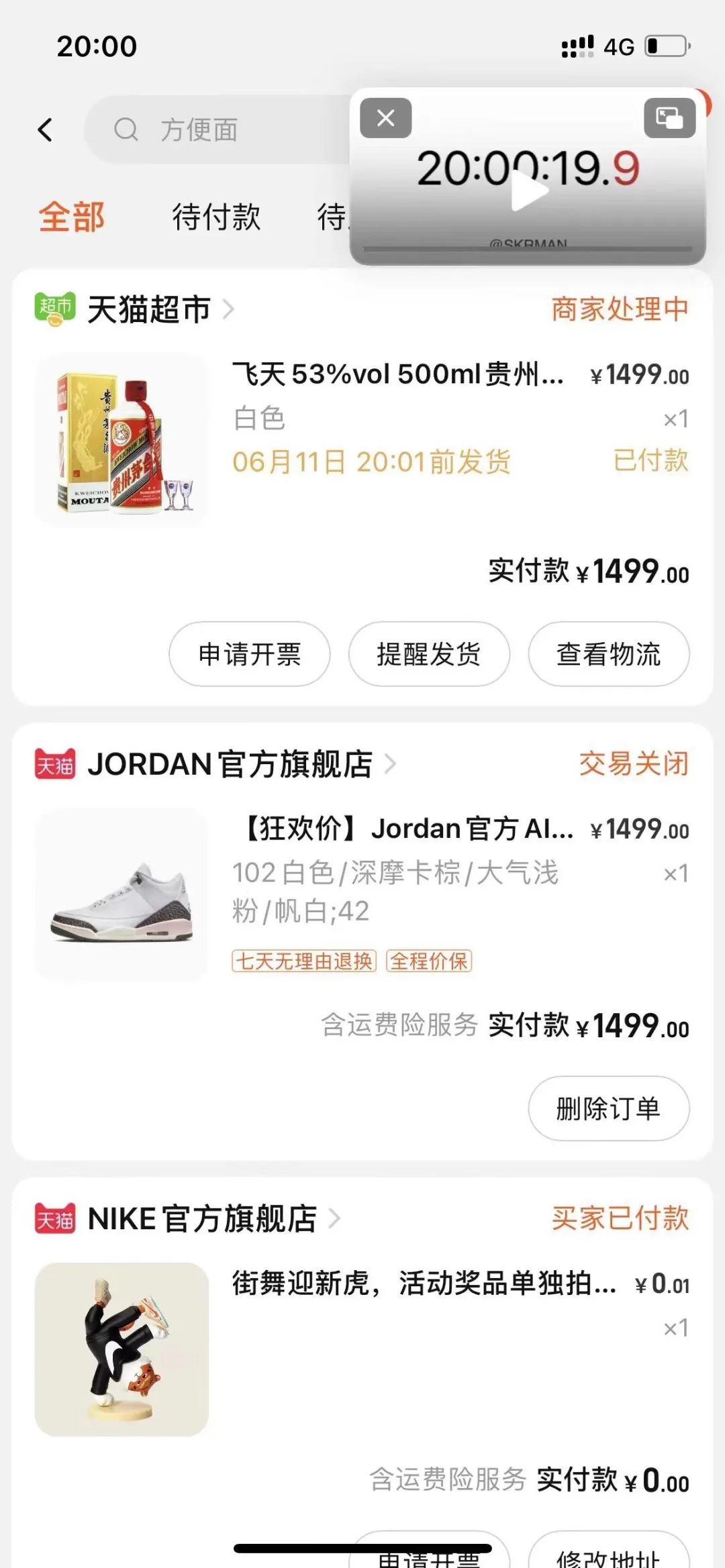Check logistics with 查看物流
Viewport: 725px width, 1568px height.
pos(608,654)
